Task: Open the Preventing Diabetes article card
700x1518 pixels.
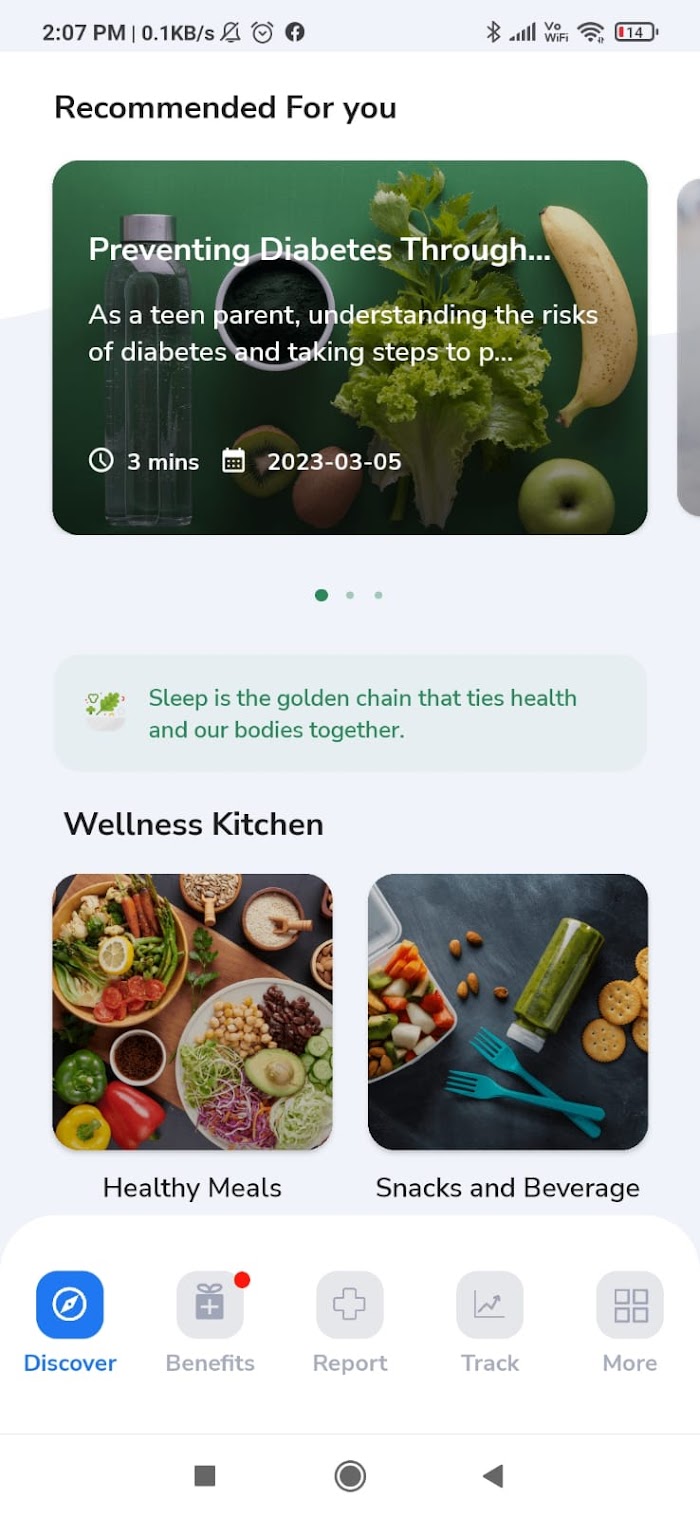Action: pos(349,347)
